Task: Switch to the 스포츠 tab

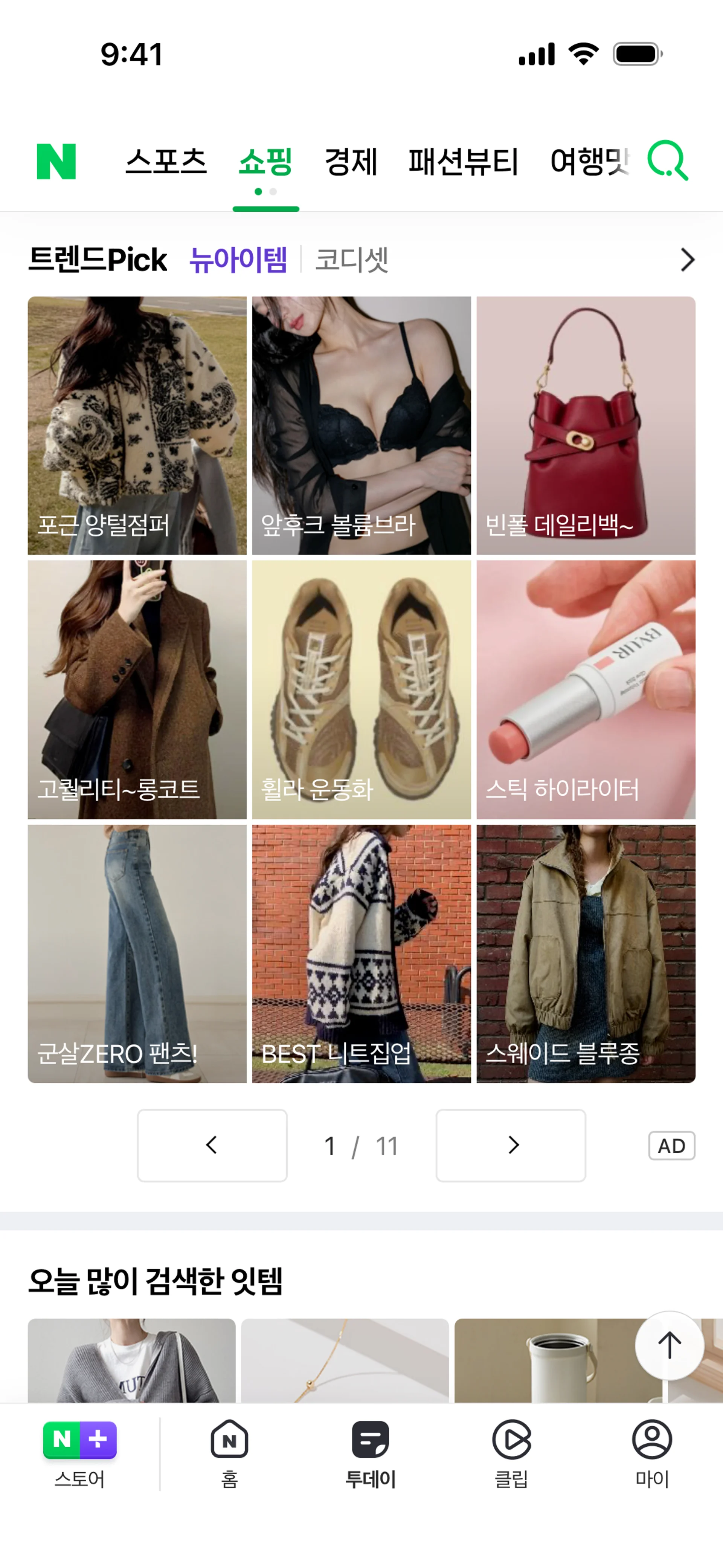Action: tap(166, 162)
